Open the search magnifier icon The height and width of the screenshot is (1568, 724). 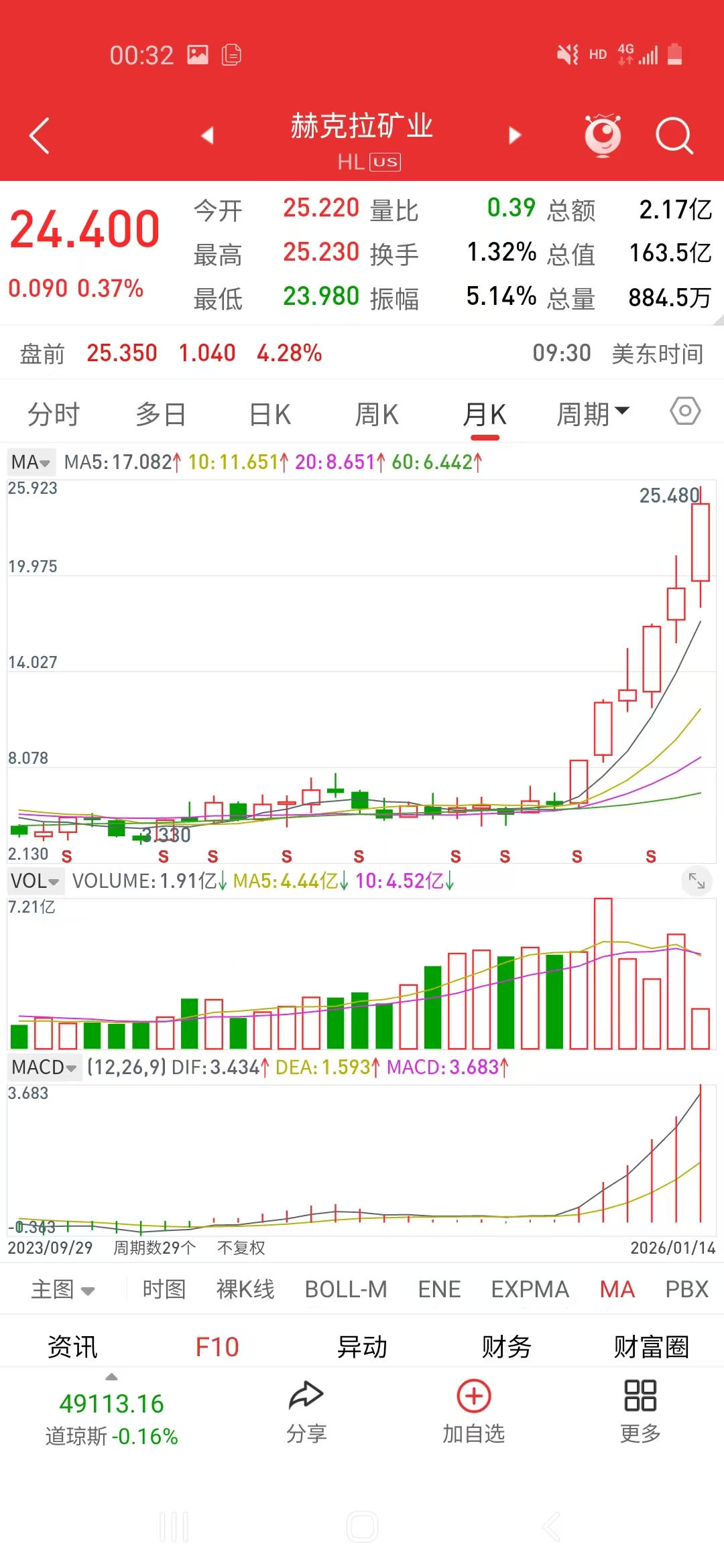pos(674,136)
